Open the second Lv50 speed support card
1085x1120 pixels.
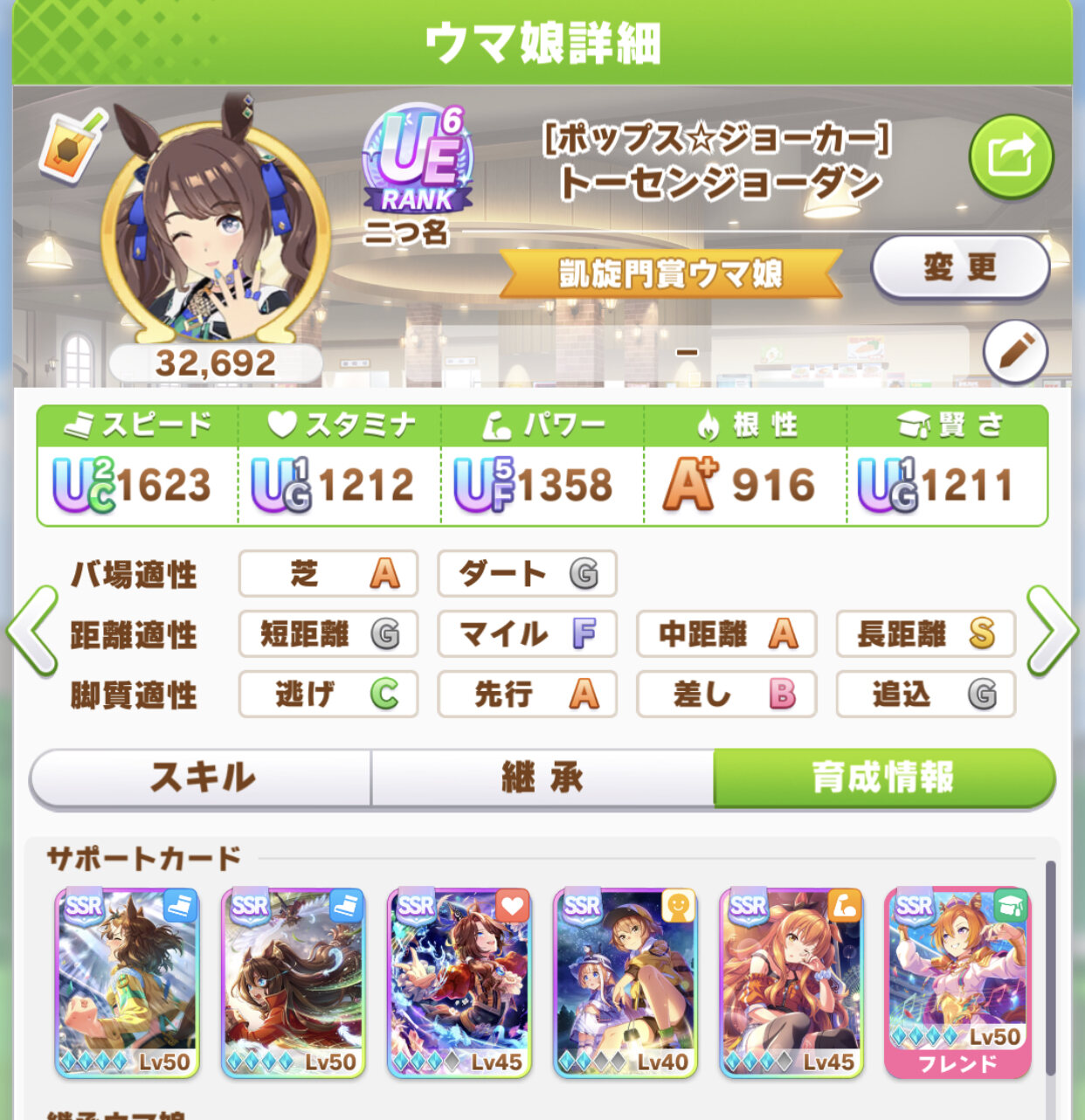coord(294,983)
